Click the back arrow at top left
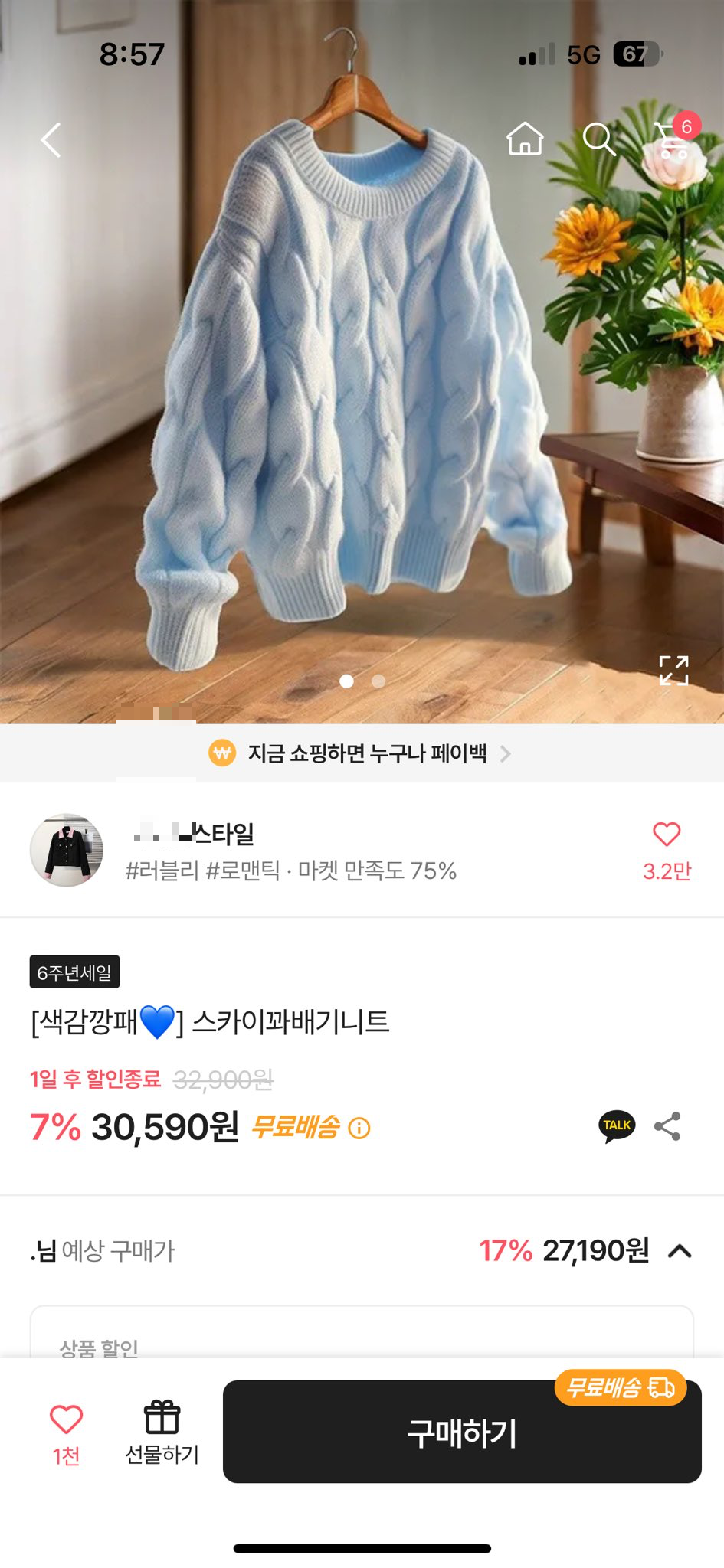 [49, 139]
